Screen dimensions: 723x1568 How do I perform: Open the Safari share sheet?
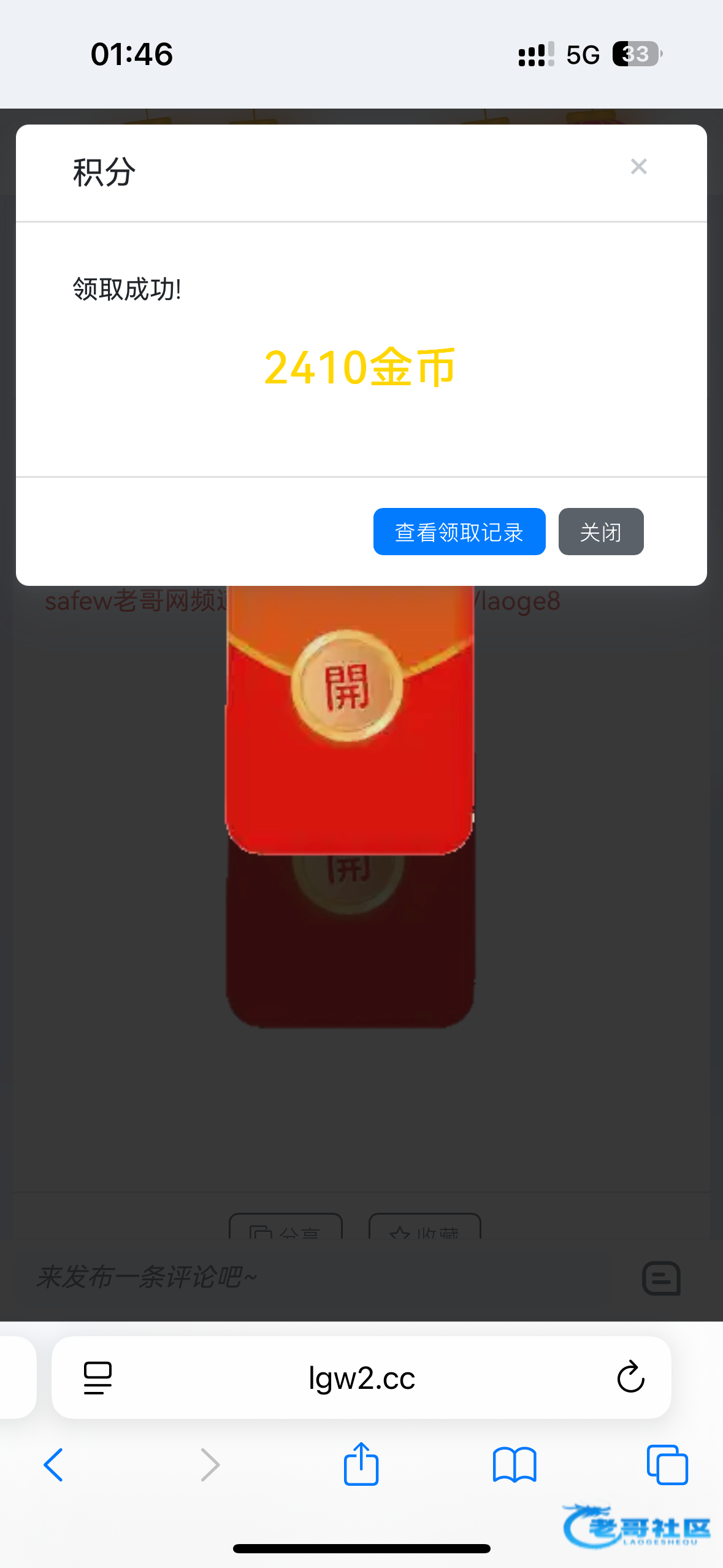(x=361, y=1465)
